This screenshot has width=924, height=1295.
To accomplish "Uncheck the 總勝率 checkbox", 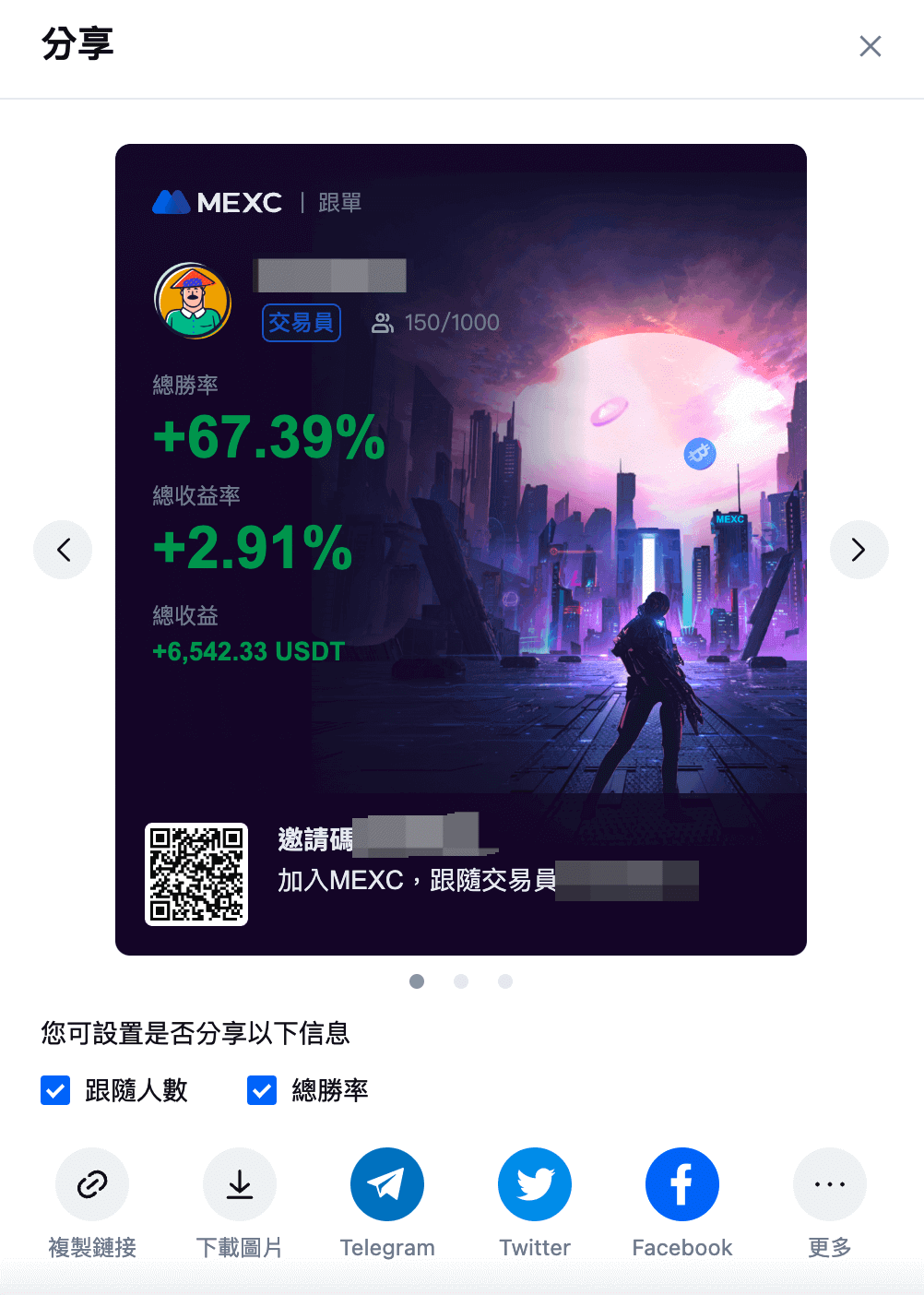I will [x=262, y=1090].
